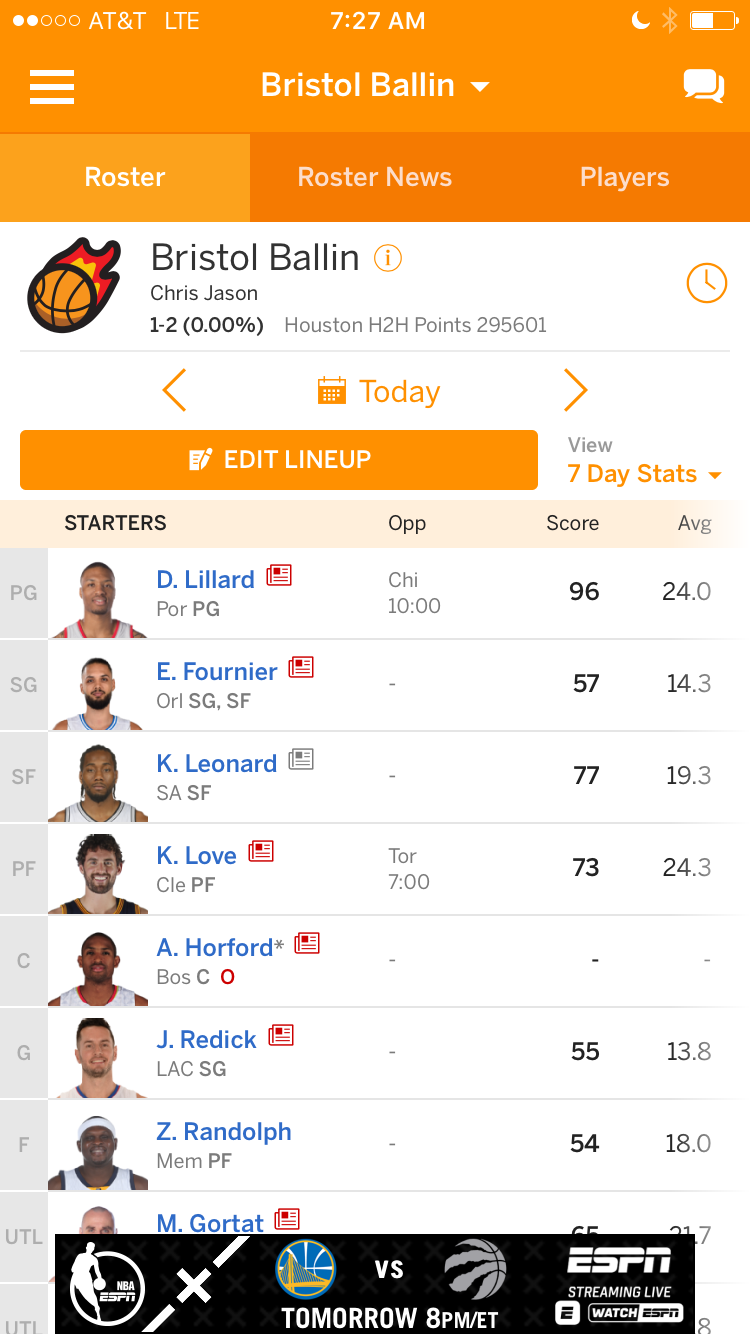Open the league chat icon
The height and width of the screenshot is (1334, 750).
pos(703,86)
